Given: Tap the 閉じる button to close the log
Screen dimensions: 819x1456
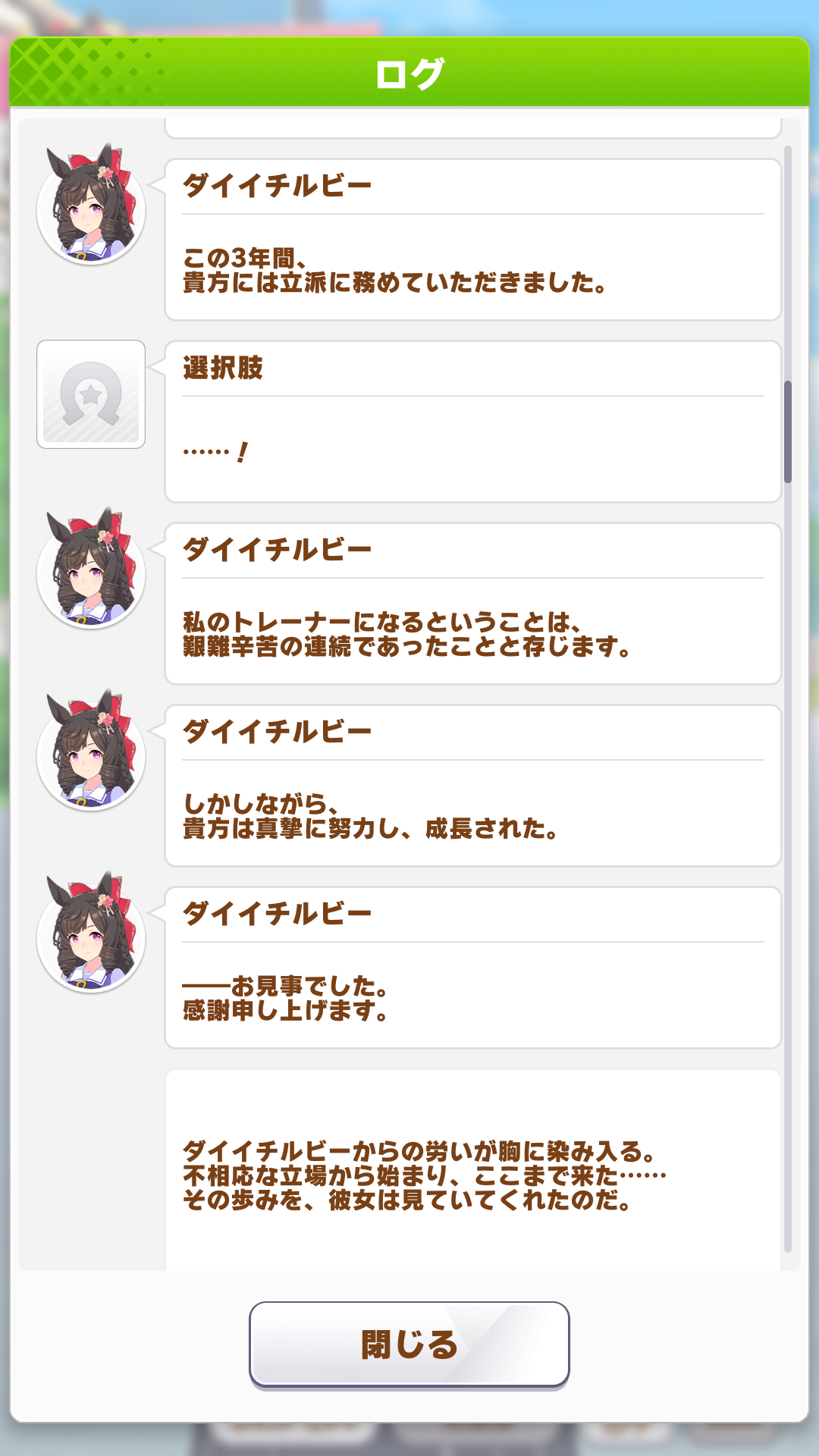Looking at the screenshot, I should (409, 1345).
